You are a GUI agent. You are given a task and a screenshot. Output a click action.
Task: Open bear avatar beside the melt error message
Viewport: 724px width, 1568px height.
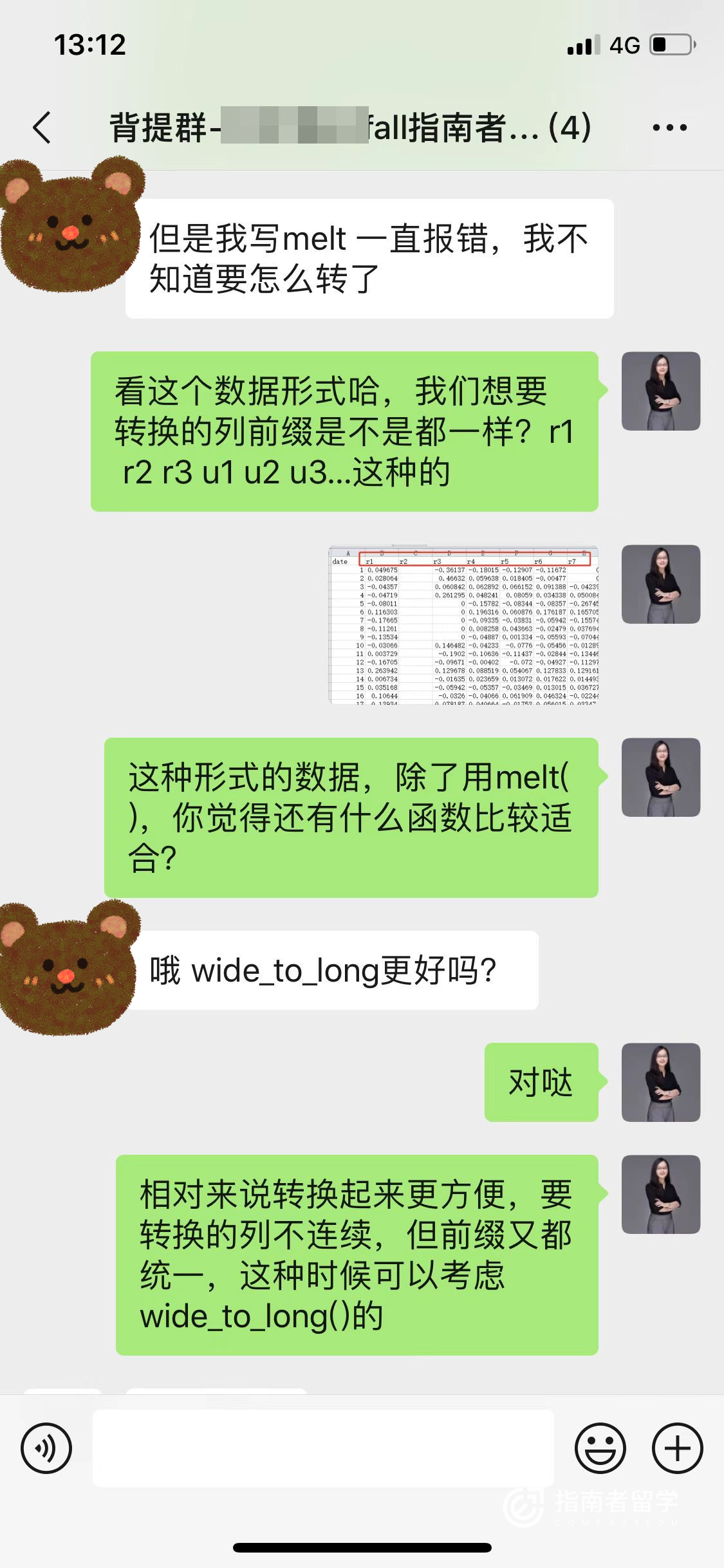click(x=68, y=225)
